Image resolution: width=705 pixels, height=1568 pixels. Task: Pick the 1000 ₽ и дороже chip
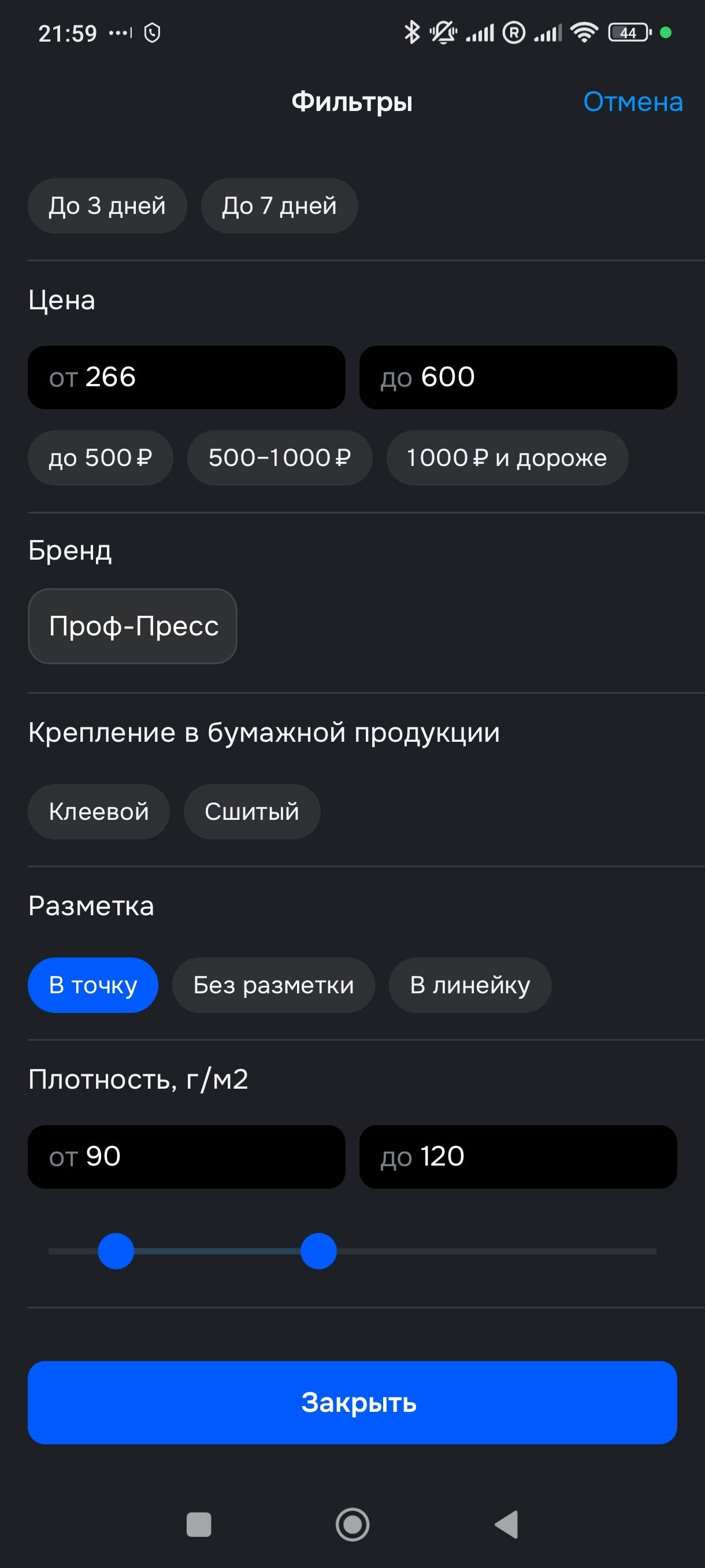click(x=507, y=458)
